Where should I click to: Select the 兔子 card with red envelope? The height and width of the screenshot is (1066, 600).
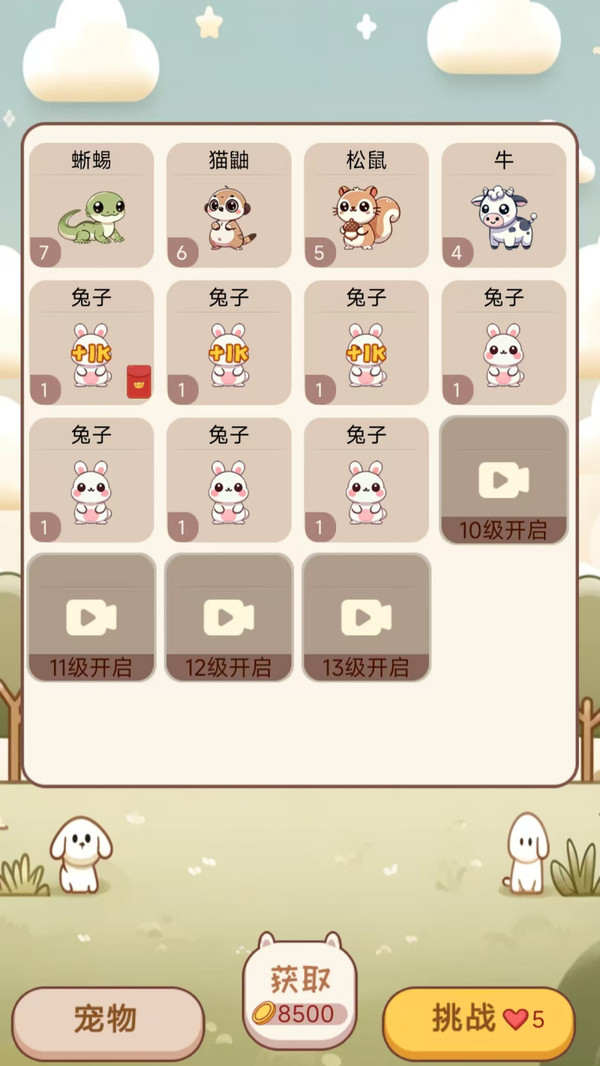point(91,343)
